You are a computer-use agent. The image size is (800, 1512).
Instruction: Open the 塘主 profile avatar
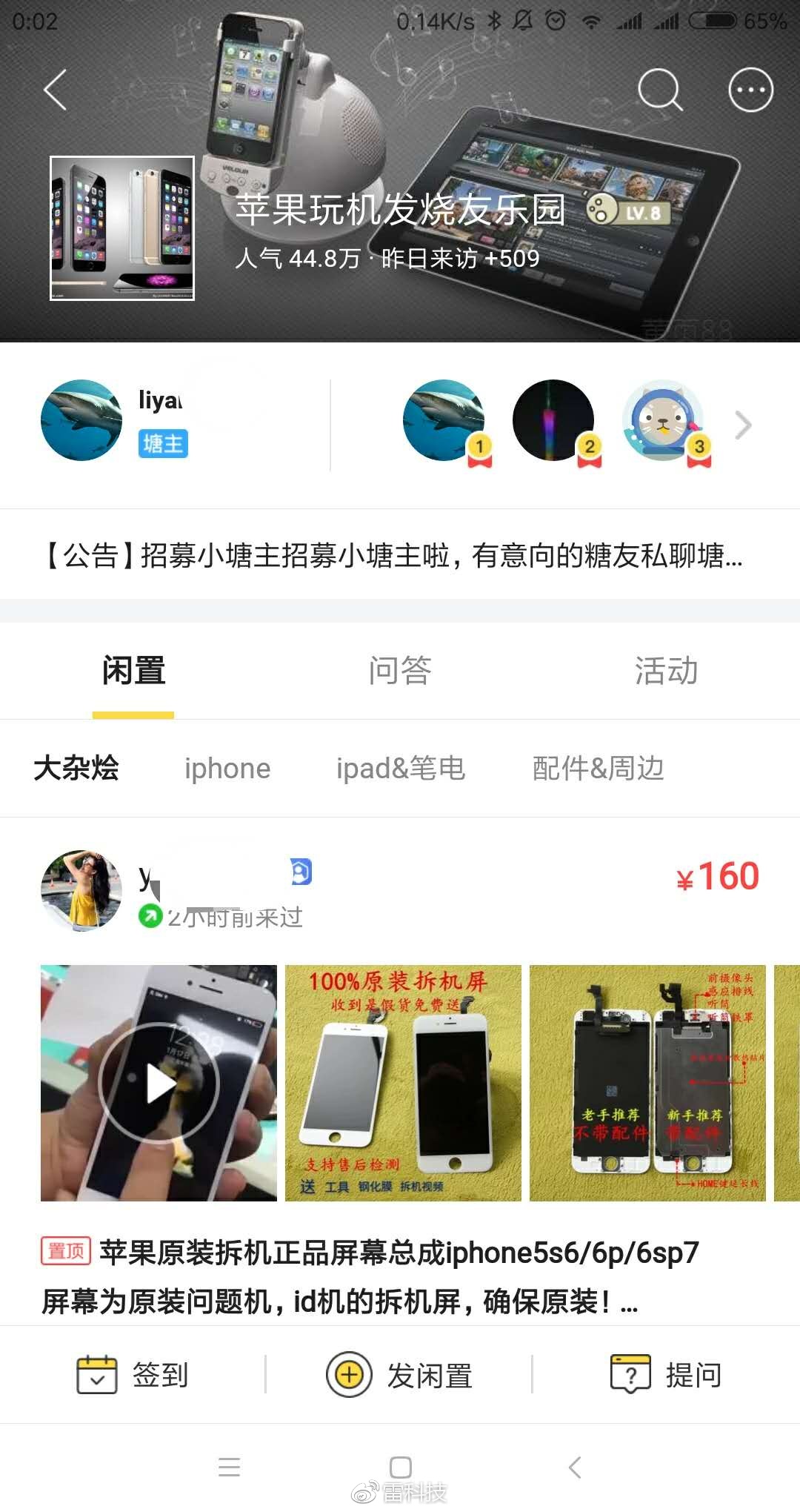pyautogui.click(x=81, y=420)
